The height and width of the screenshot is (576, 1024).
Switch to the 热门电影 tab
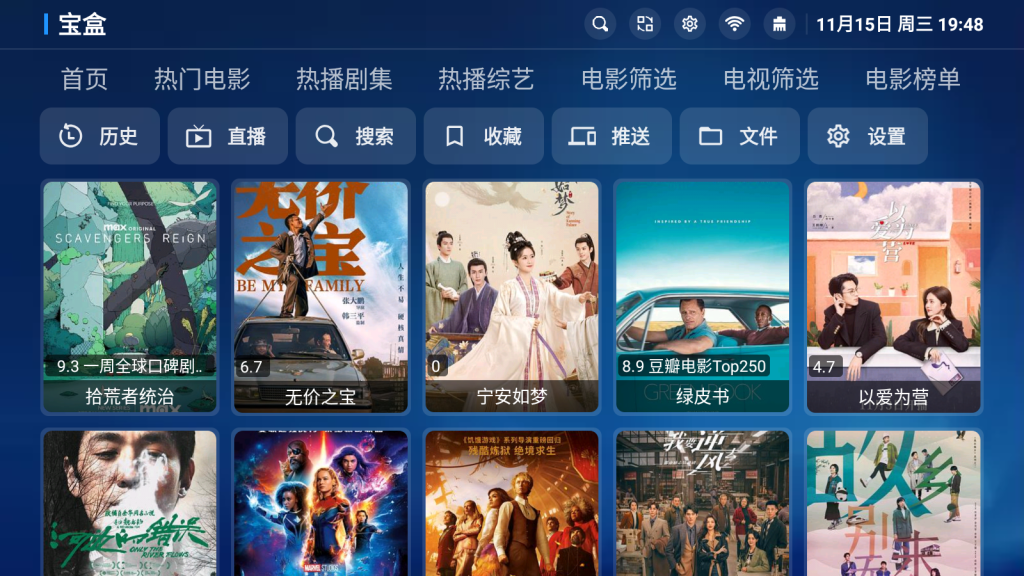202,79
